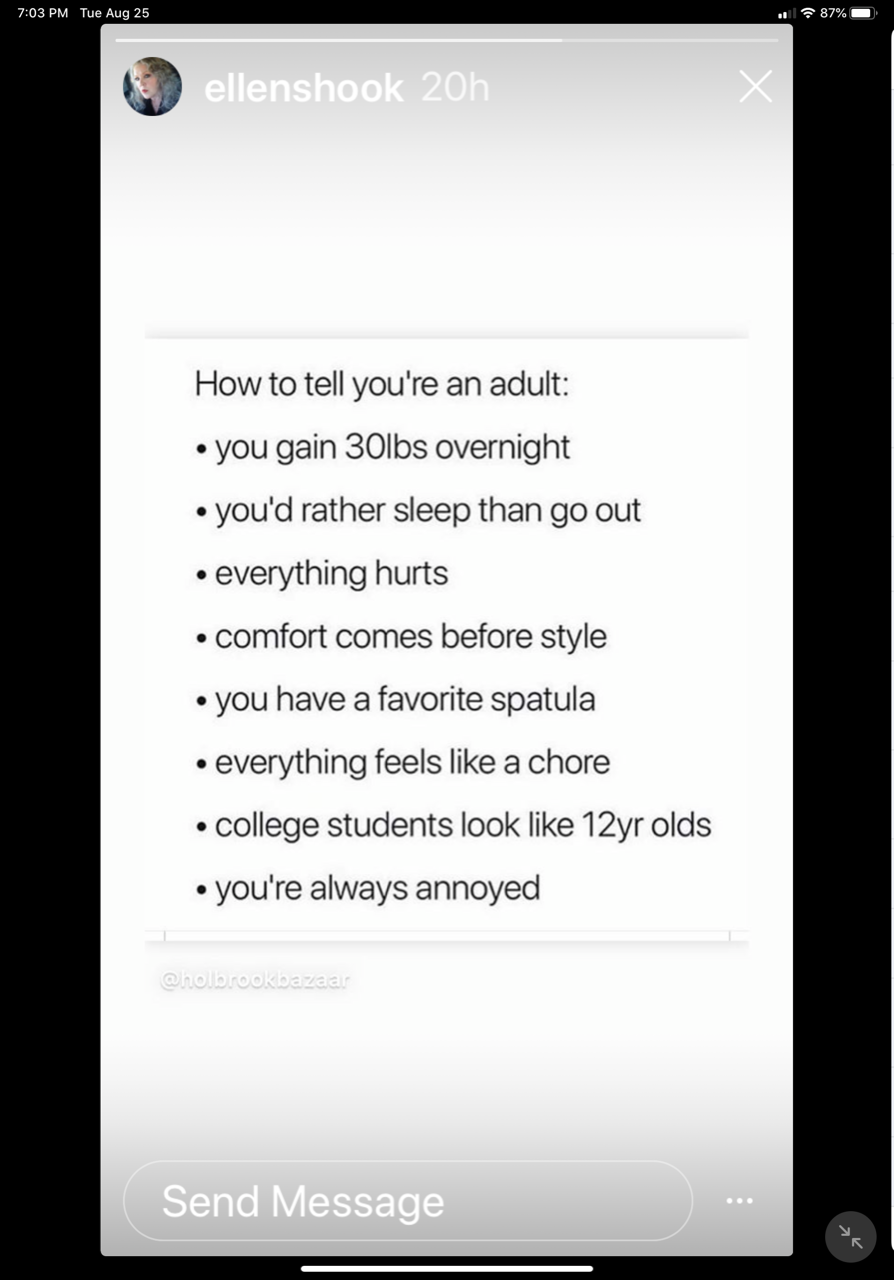Open the ellenshook username link
Image resolution: width=894 pixels, height=1280 pixels.
pos(303,89)
